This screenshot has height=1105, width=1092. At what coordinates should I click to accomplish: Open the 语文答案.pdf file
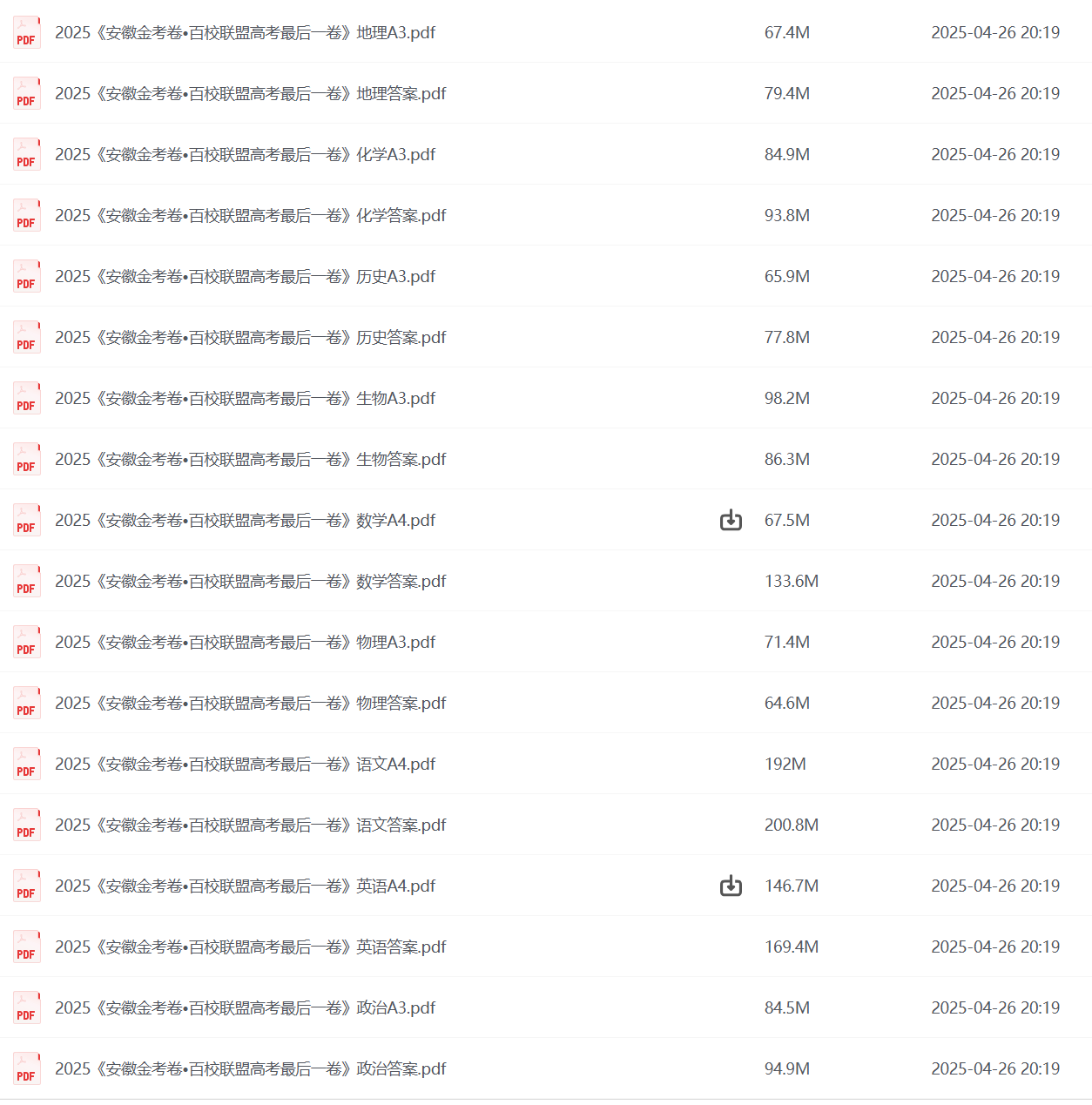(250, 825)
